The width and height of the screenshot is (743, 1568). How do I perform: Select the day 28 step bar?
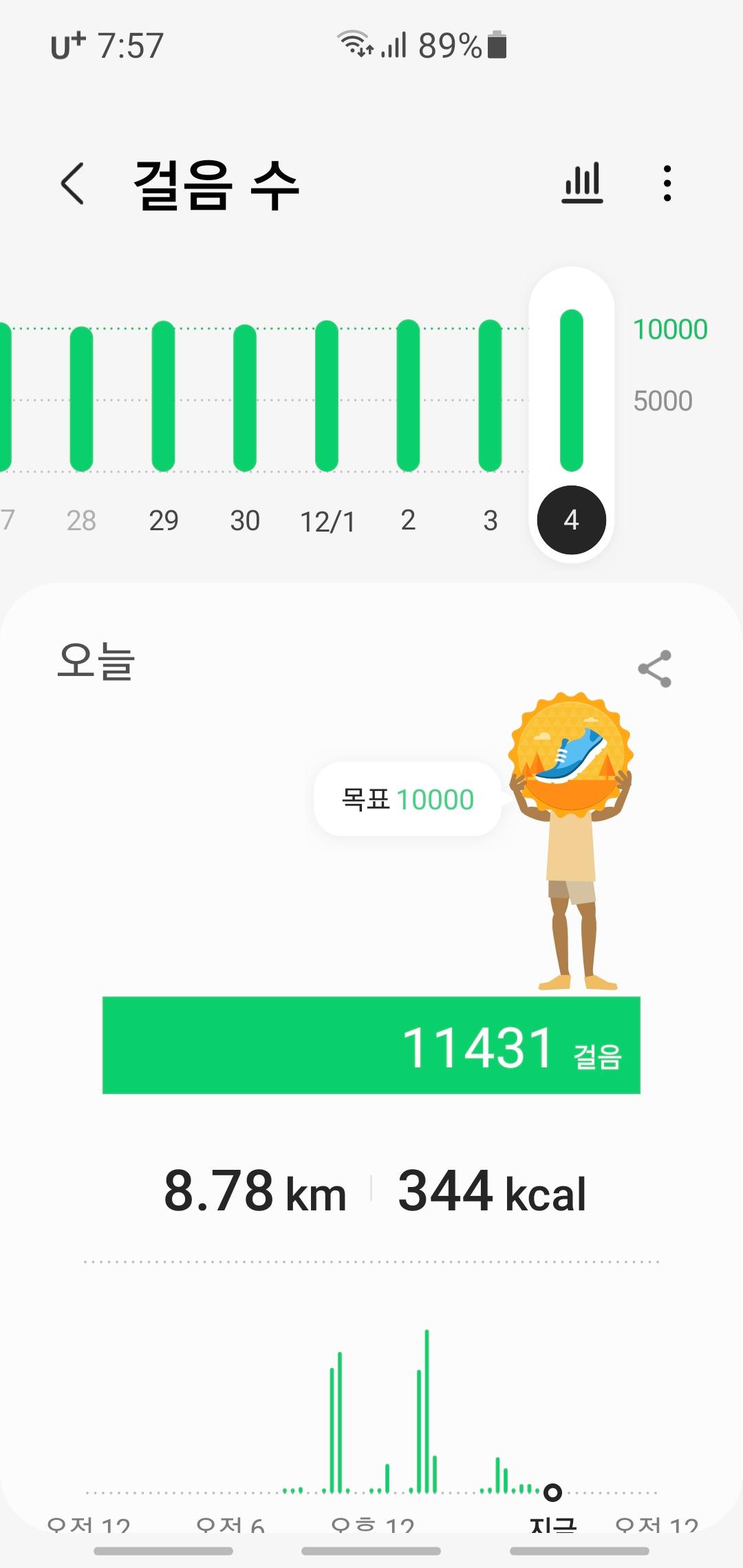[81, 399]
